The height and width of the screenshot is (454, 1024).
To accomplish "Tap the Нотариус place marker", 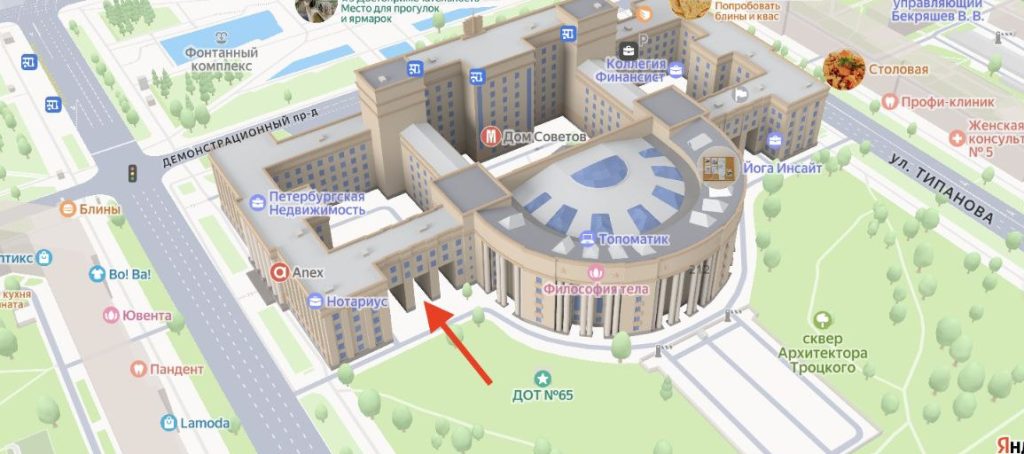I will (315, 301).
